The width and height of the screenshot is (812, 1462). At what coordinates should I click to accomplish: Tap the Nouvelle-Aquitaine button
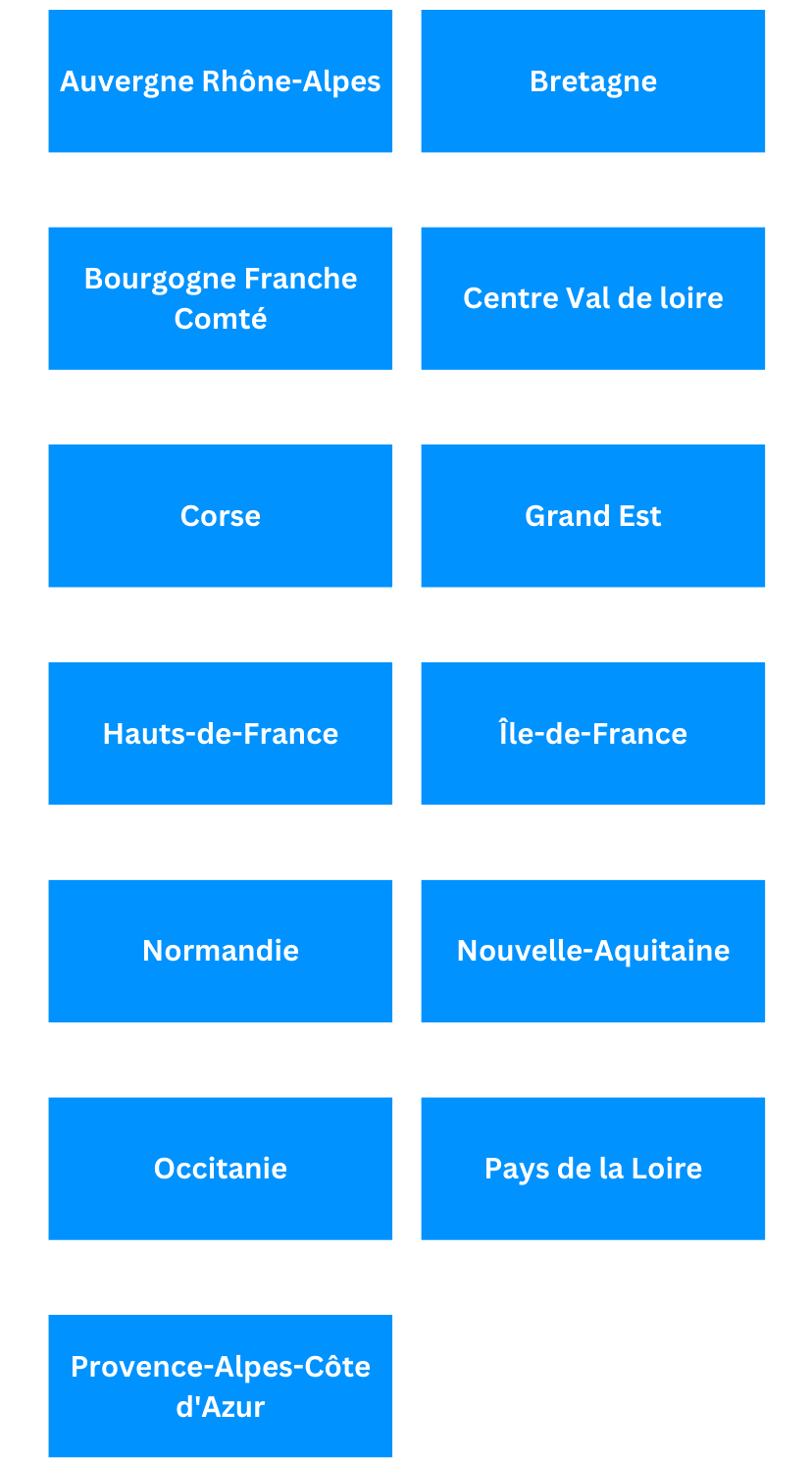click(x=593, y=951)
